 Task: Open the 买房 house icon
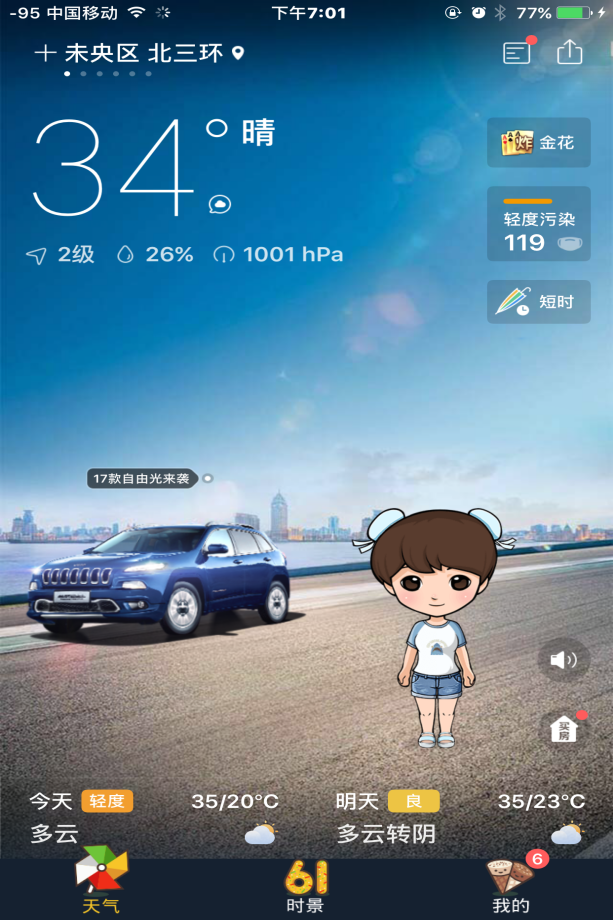pos(564,729)
